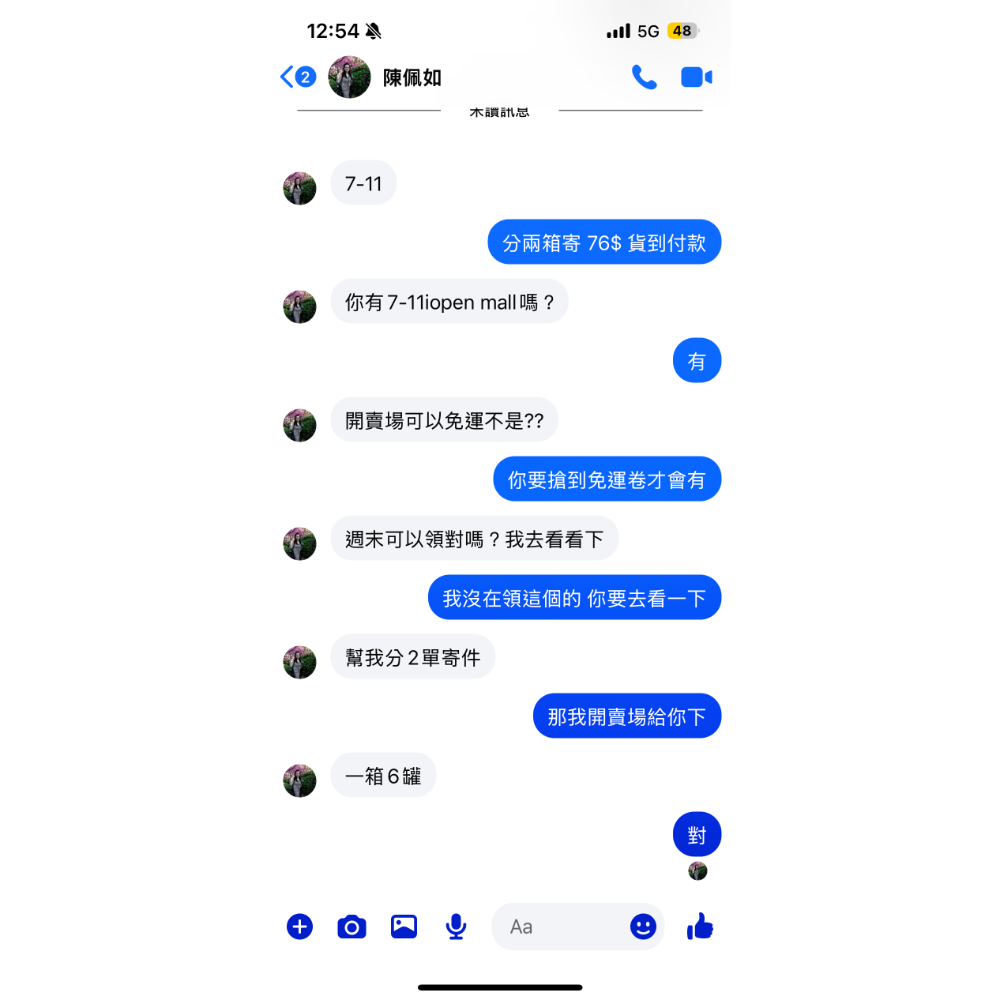The image size is (1000, 1000).
Task: Start a voice call with 陳佩如
Action: tap(643, 77)
